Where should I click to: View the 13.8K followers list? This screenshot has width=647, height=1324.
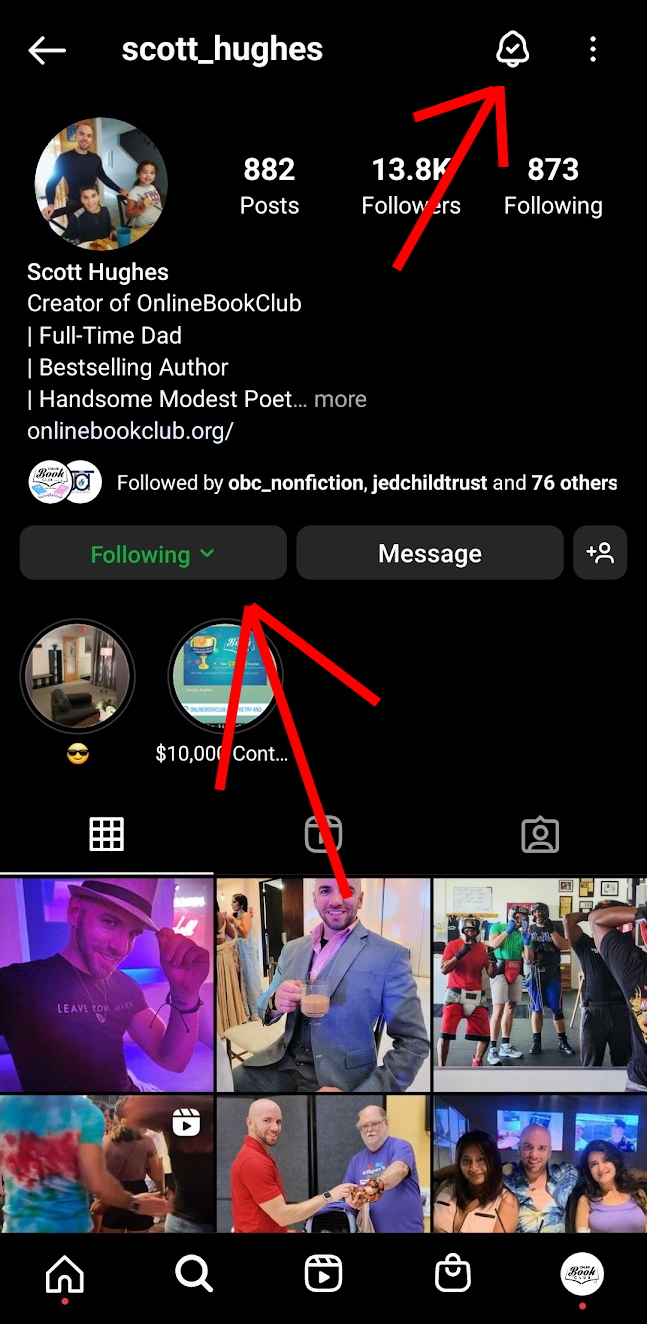click(x=411, y=187)
